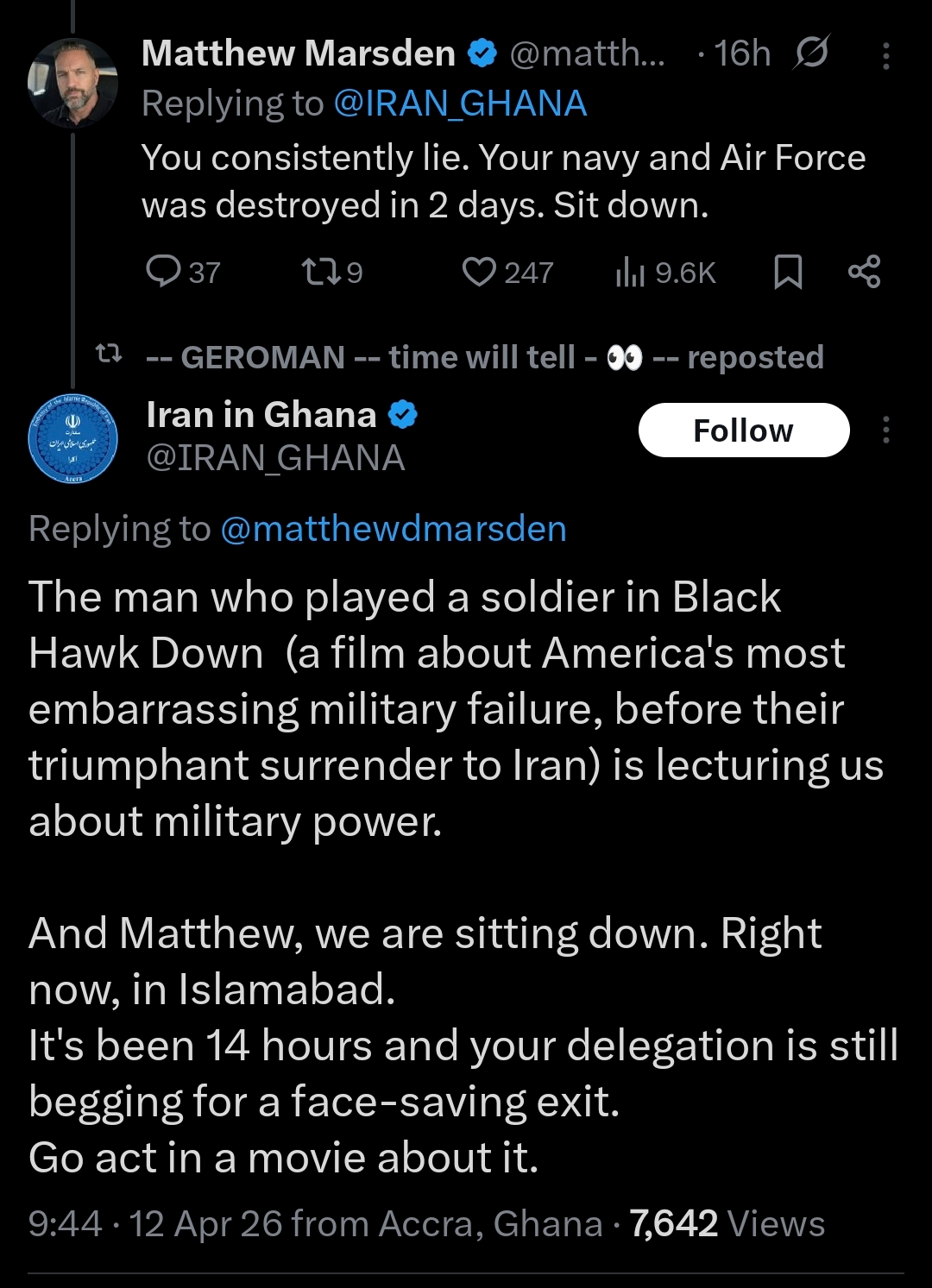Screen dimensions: 932x1288
Task: Open the Iran in Ghana display name
Action: 261,415
